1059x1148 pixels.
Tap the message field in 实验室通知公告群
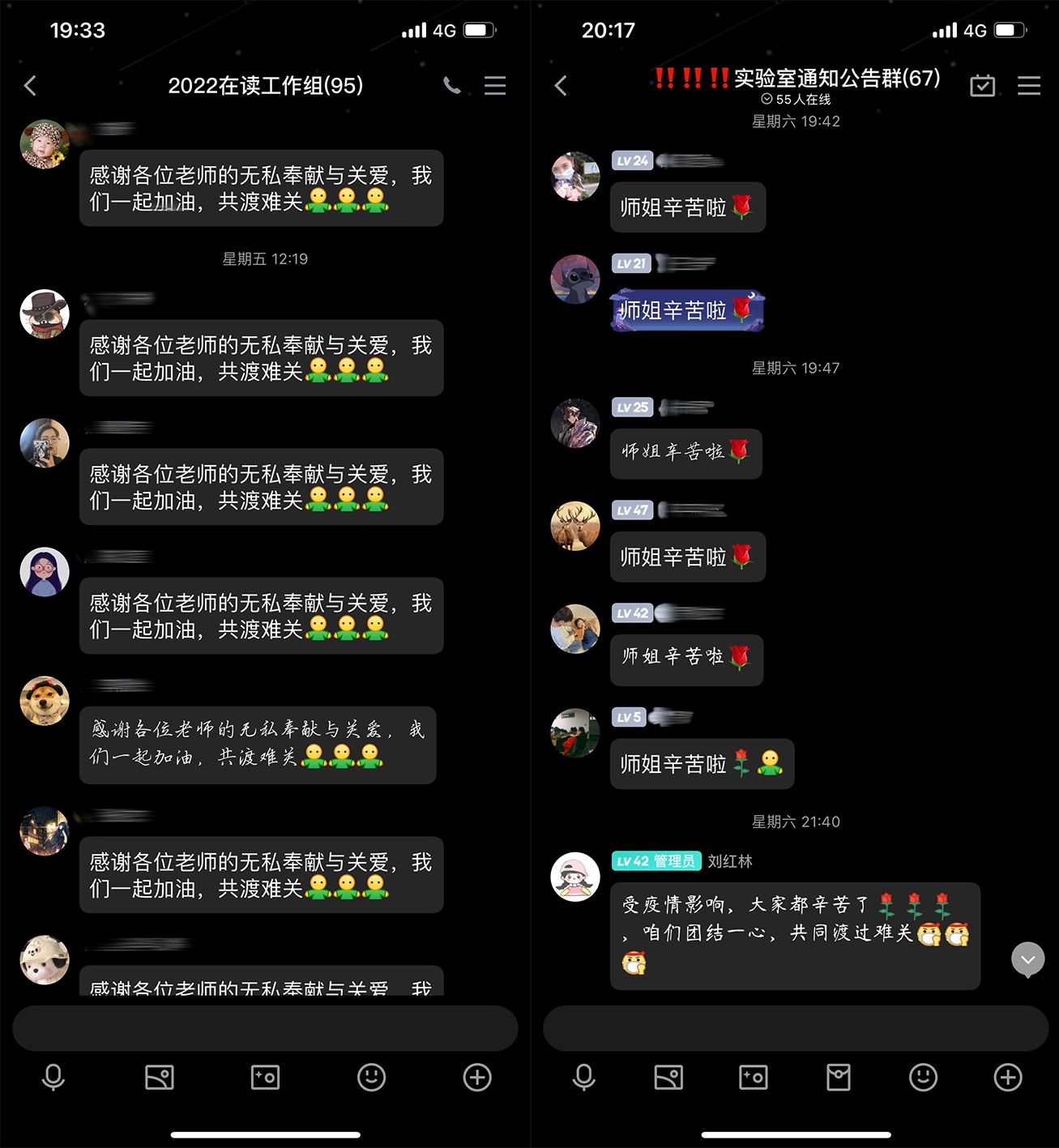pos(795,1028)
